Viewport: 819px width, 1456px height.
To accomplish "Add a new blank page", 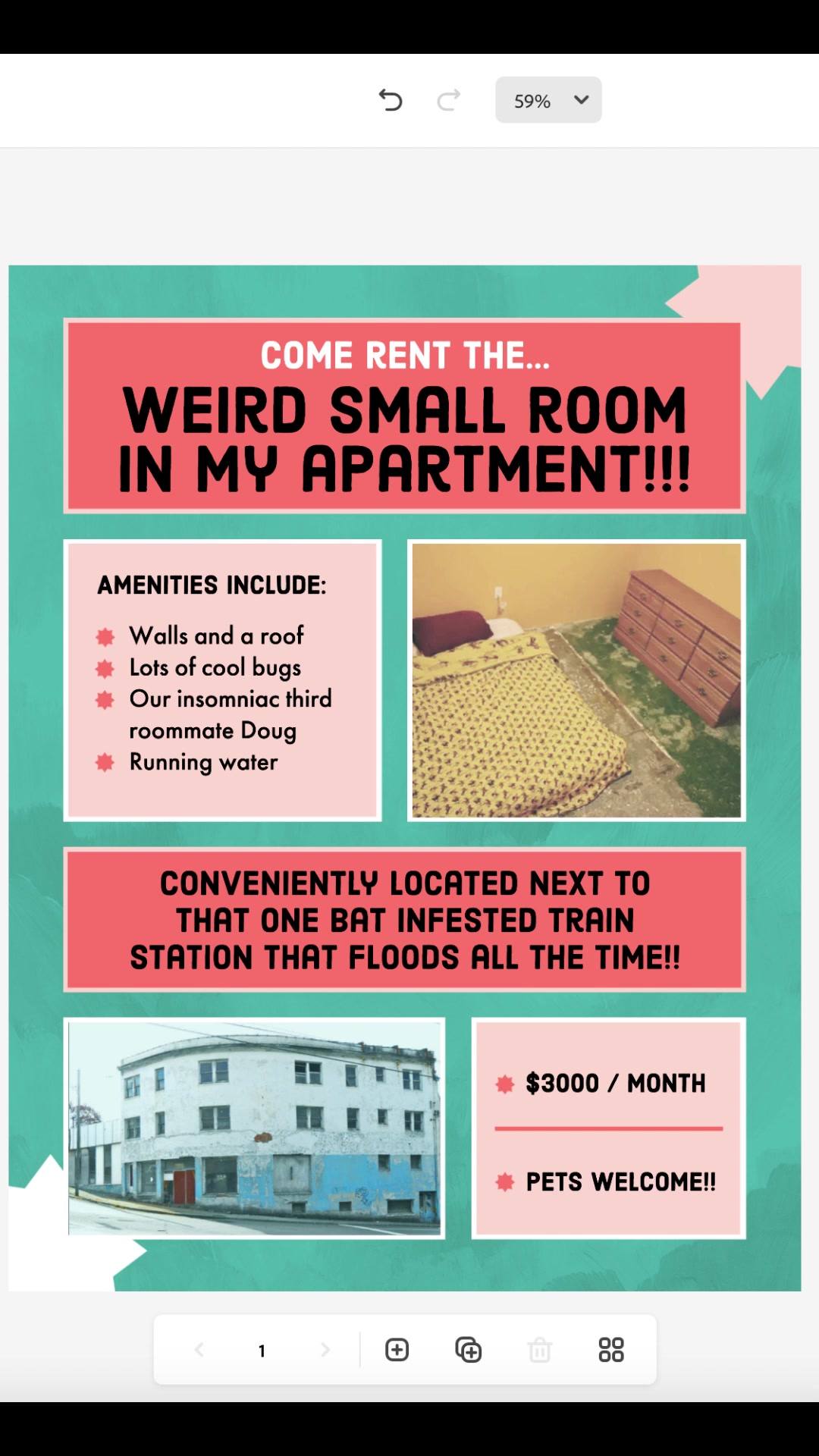I will click(x=397, y=1350).
